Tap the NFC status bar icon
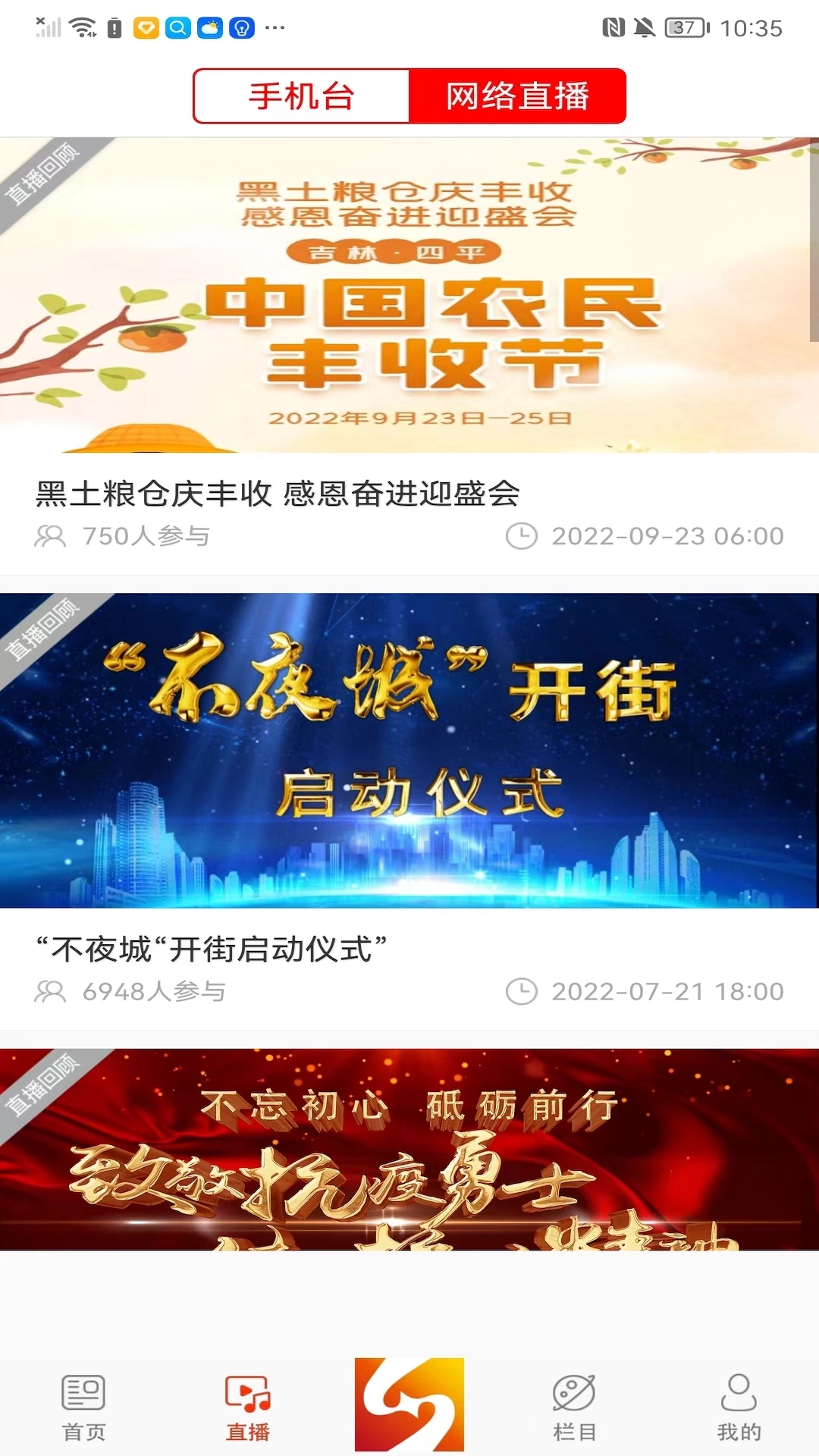The width and height of the screenshot is (819, 1456). pyautogui.click(x=611, y=27)
